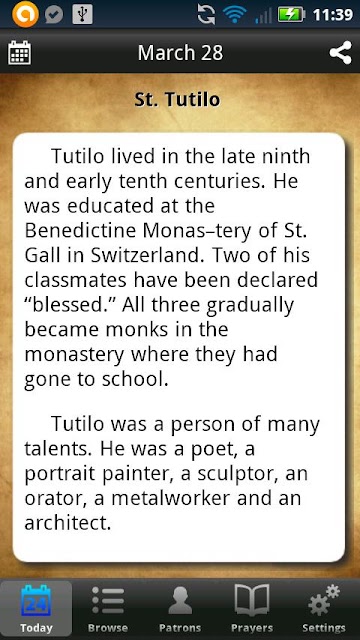Open the calendar date picker

(x=19, y=53)
